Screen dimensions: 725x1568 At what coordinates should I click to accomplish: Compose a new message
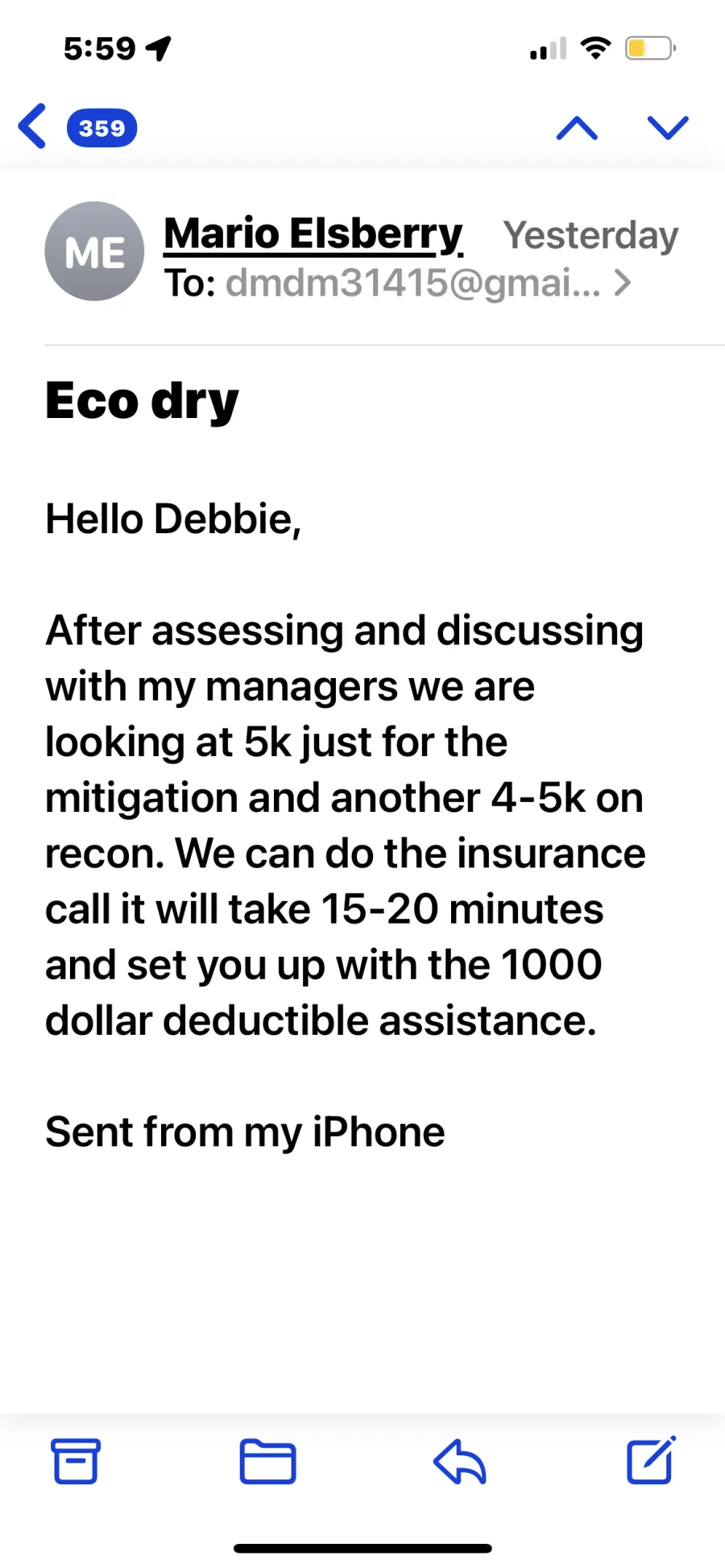tap(651, 1461)
